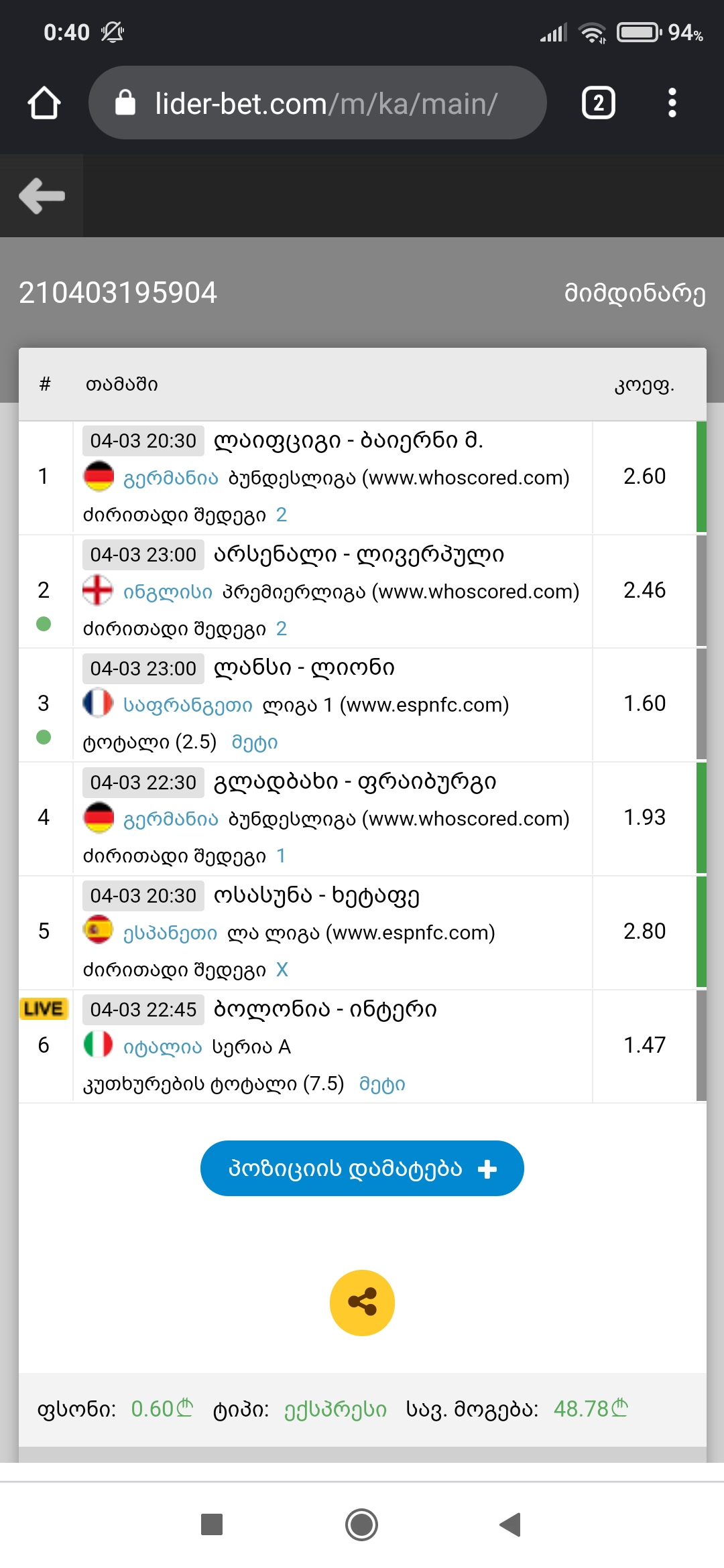
Task: Open Chrome's three-dot overflow menu
Action: click(x=672, y=102)
